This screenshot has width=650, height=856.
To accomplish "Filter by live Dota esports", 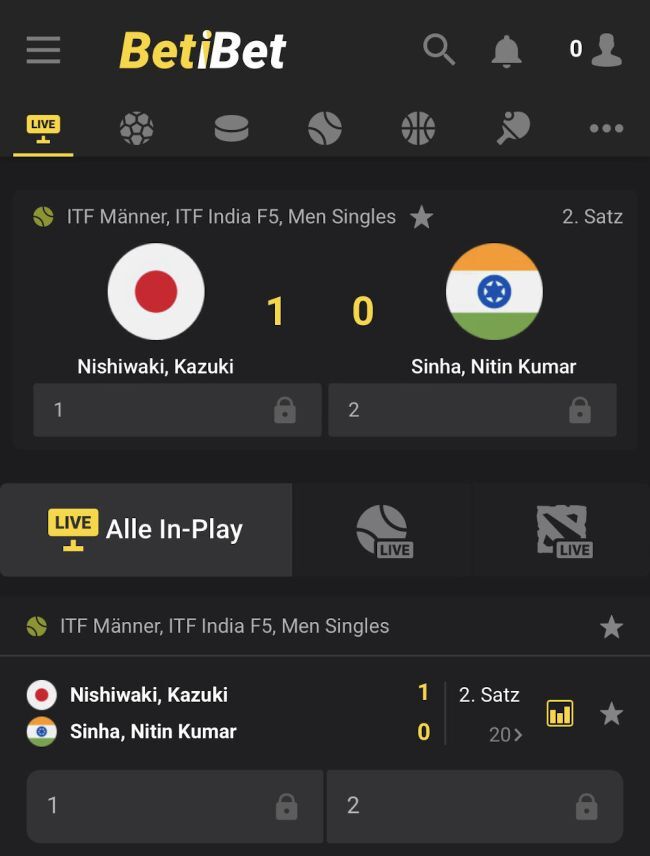I will (561, 530).
